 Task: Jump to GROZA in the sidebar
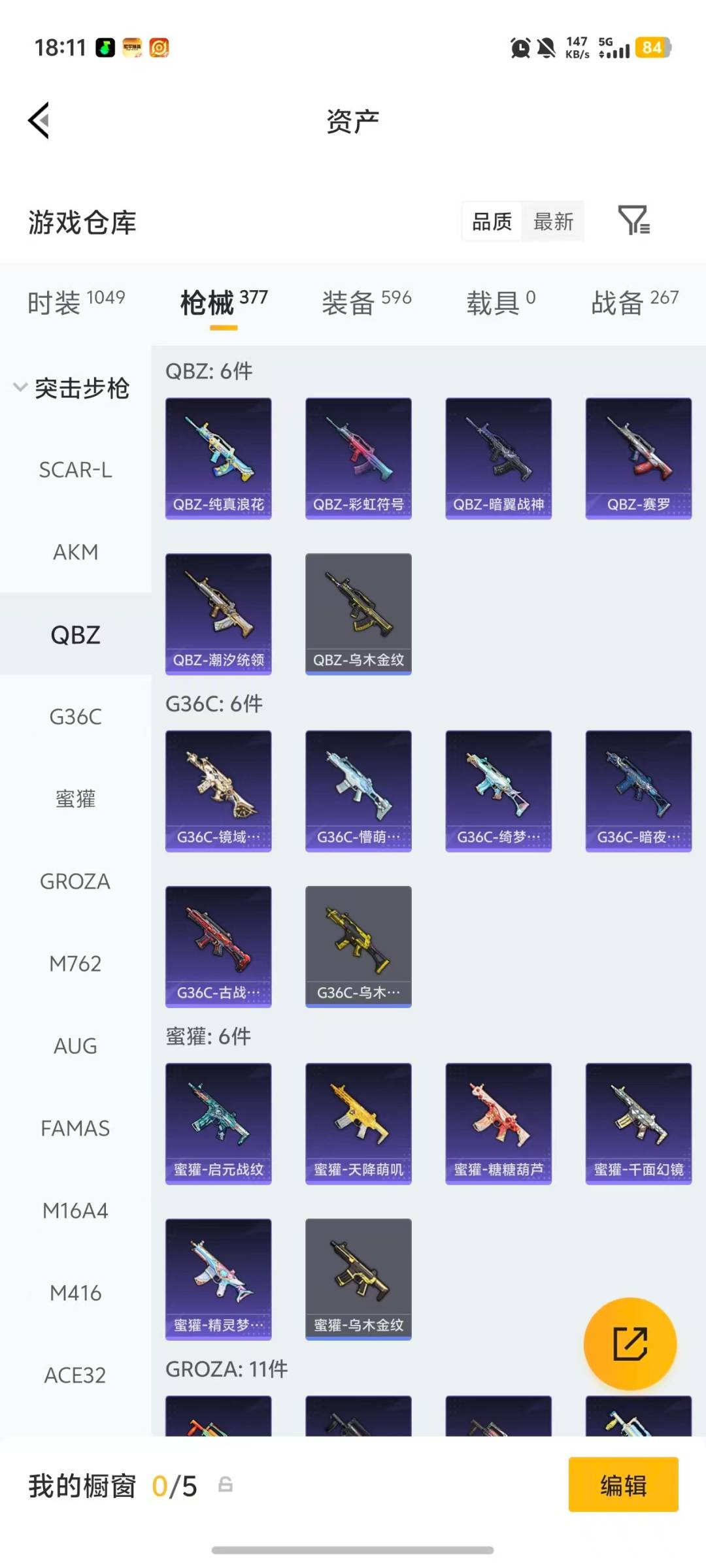coord(75,881)
